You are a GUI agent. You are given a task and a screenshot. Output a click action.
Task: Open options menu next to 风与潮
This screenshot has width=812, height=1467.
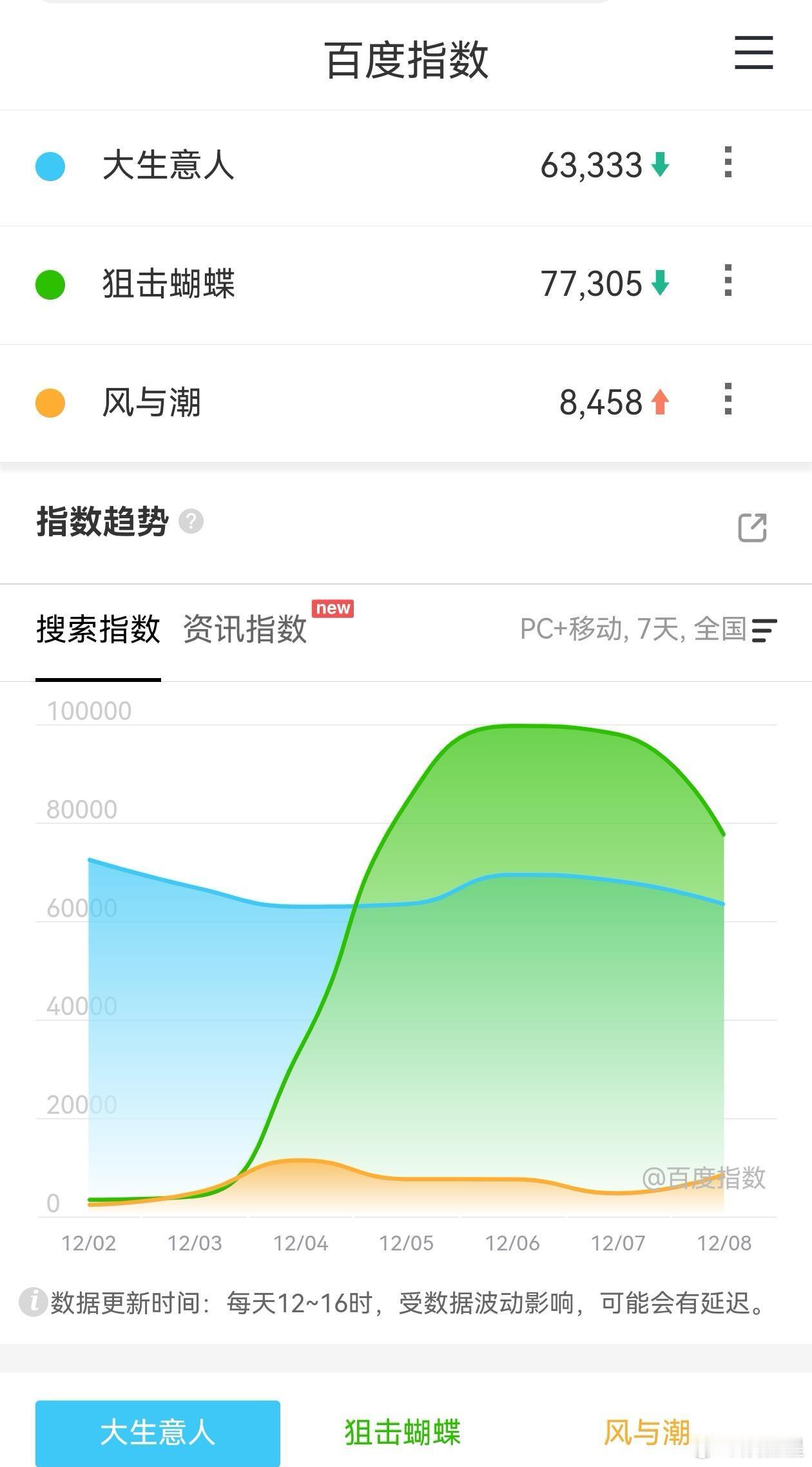point(727,401)
